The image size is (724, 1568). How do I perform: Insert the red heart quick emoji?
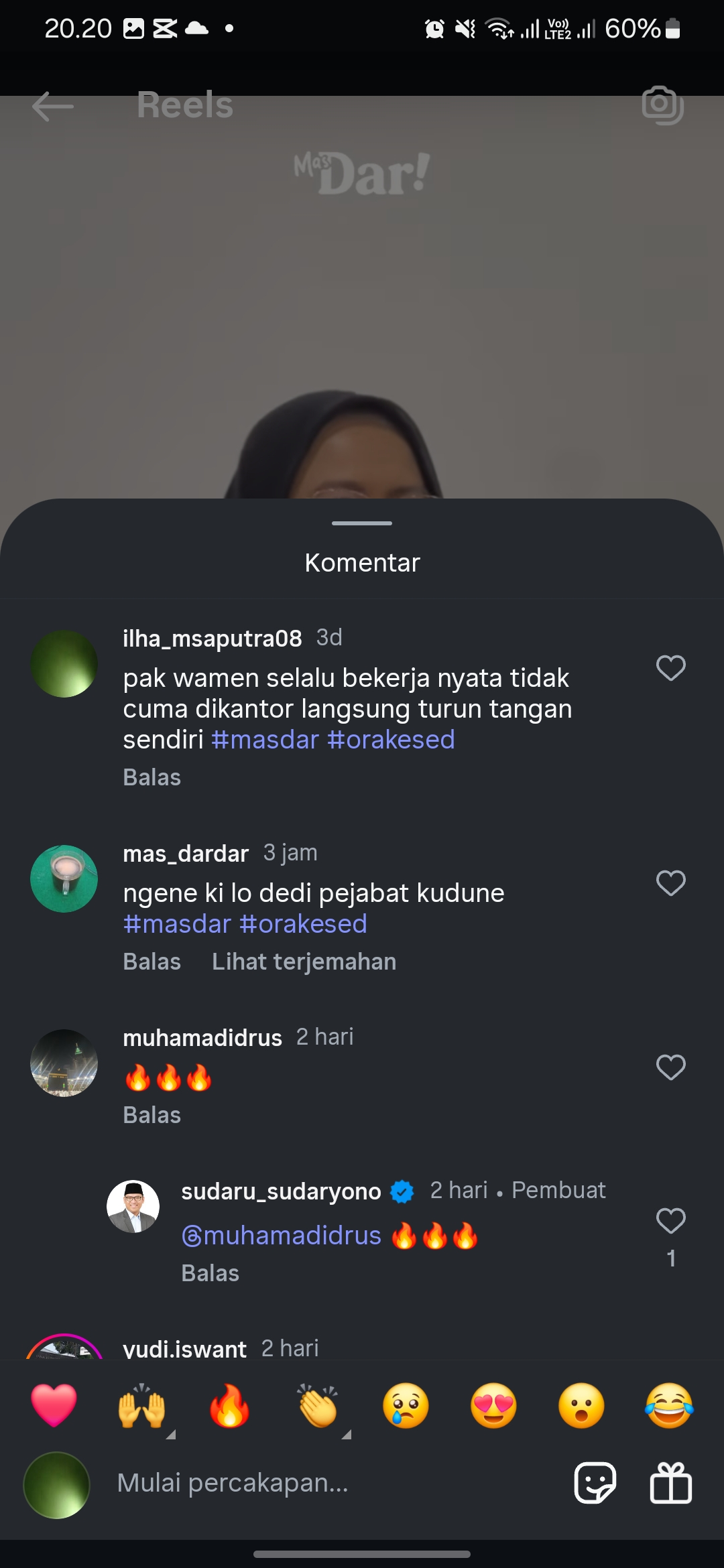click(x=54, y=1406)
